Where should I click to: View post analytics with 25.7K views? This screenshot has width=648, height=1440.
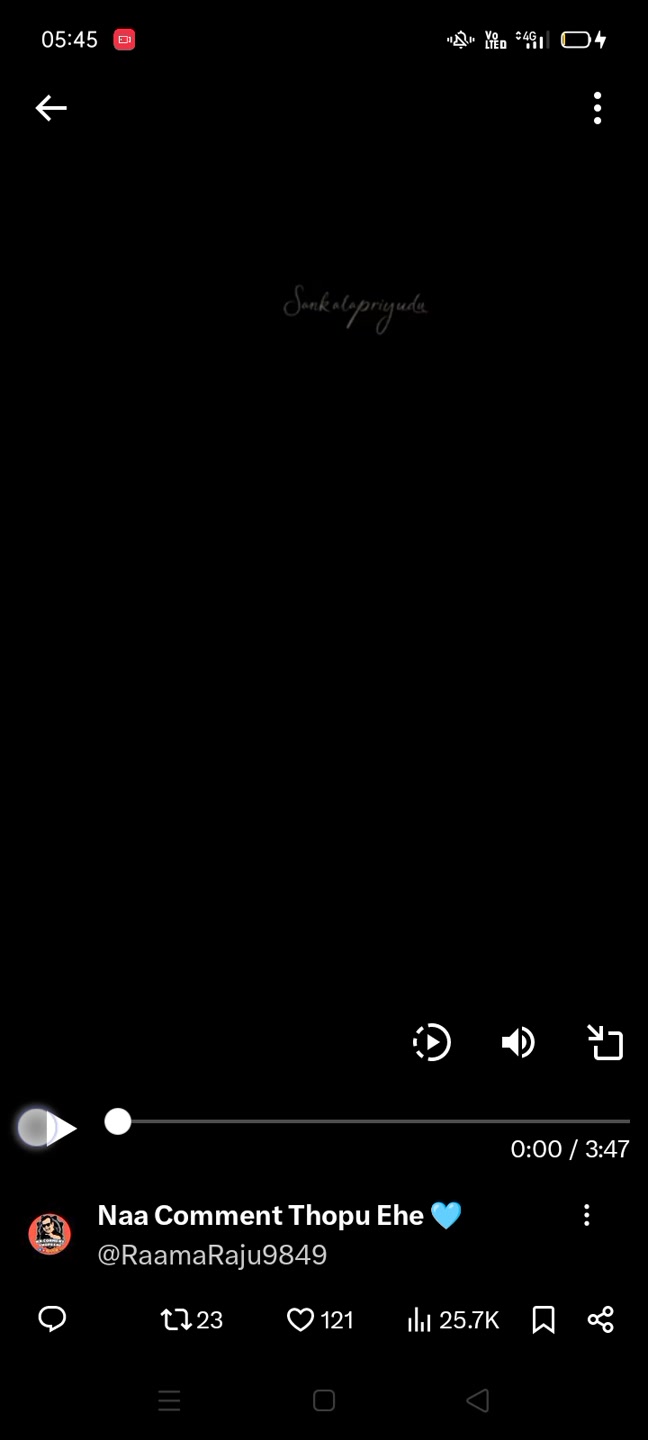point(453,1320)
